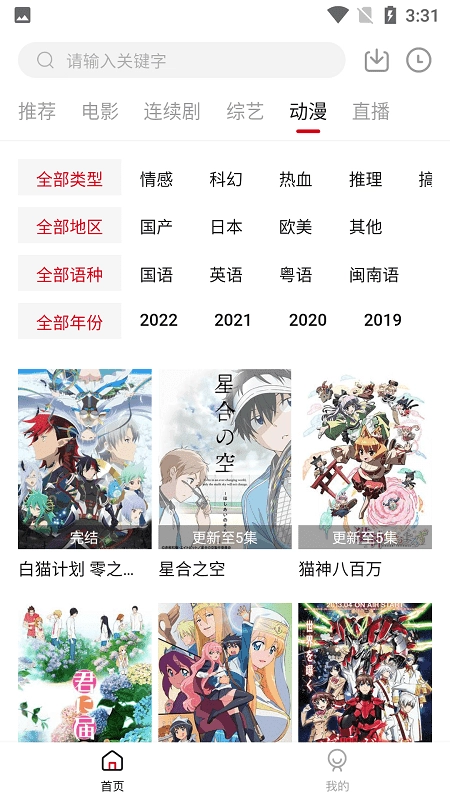This screenshot has height=800, width=450.
Task: Filter by the 科幻 genre
Action: tap(226, 179)
